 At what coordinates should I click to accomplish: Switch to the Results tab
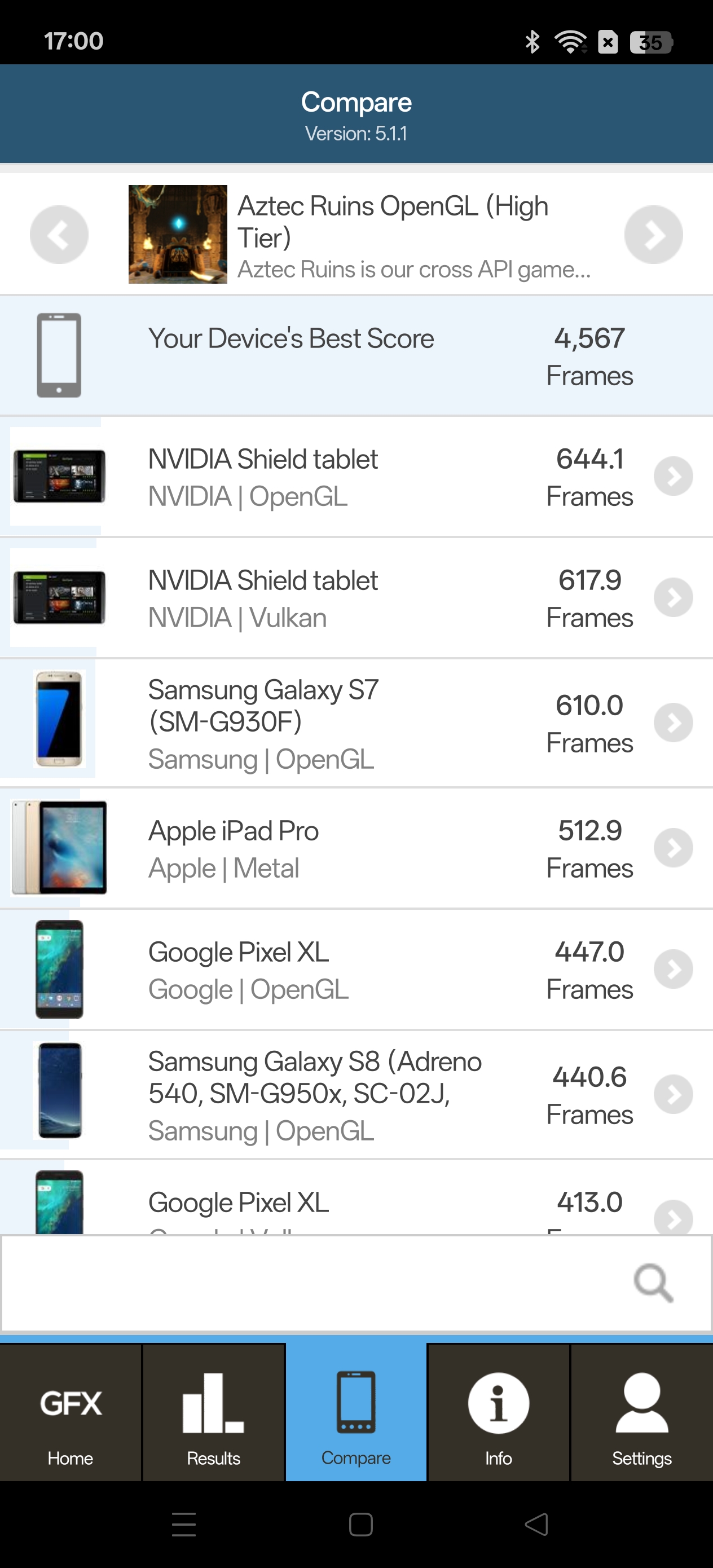(x=213, y=1413)
